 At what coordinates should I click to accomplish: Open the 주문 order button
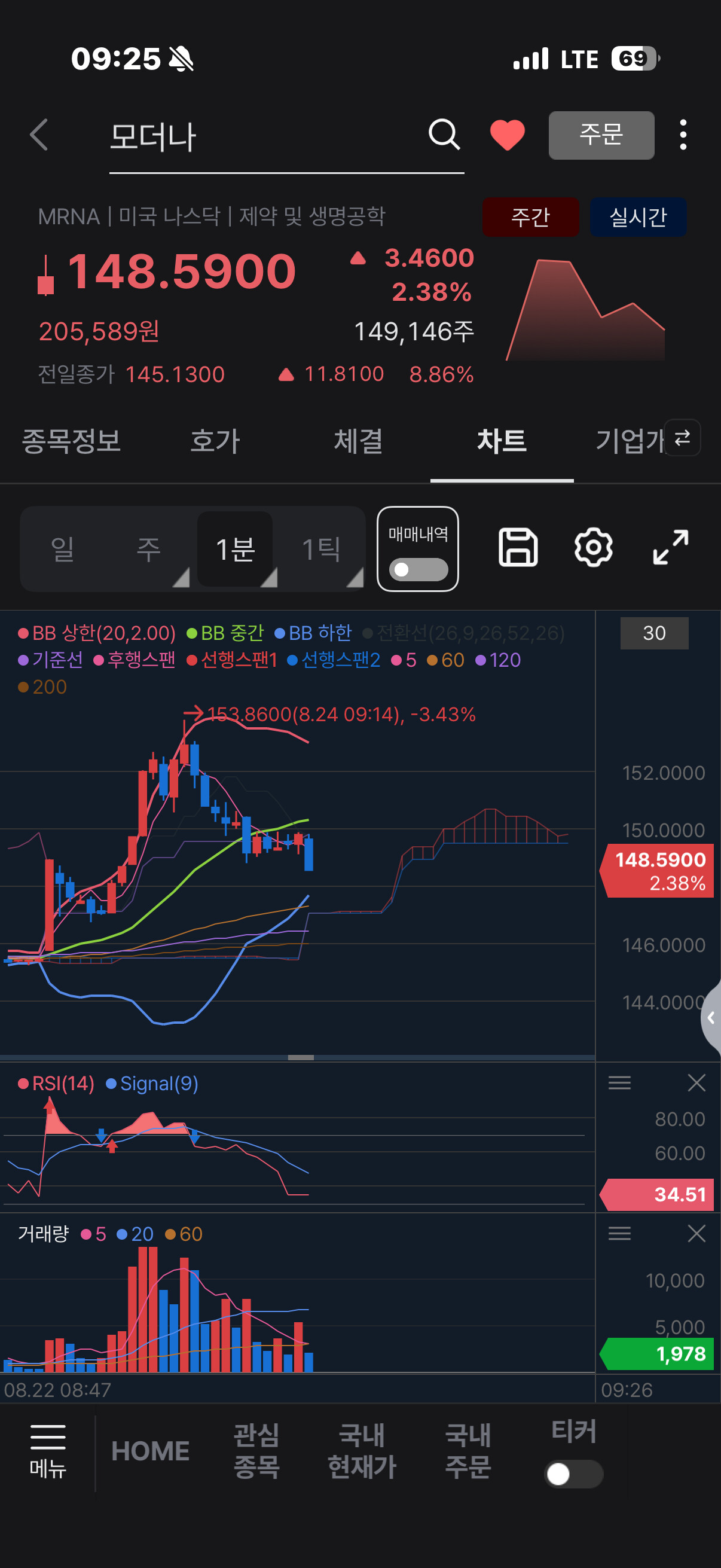click(601, 135)
